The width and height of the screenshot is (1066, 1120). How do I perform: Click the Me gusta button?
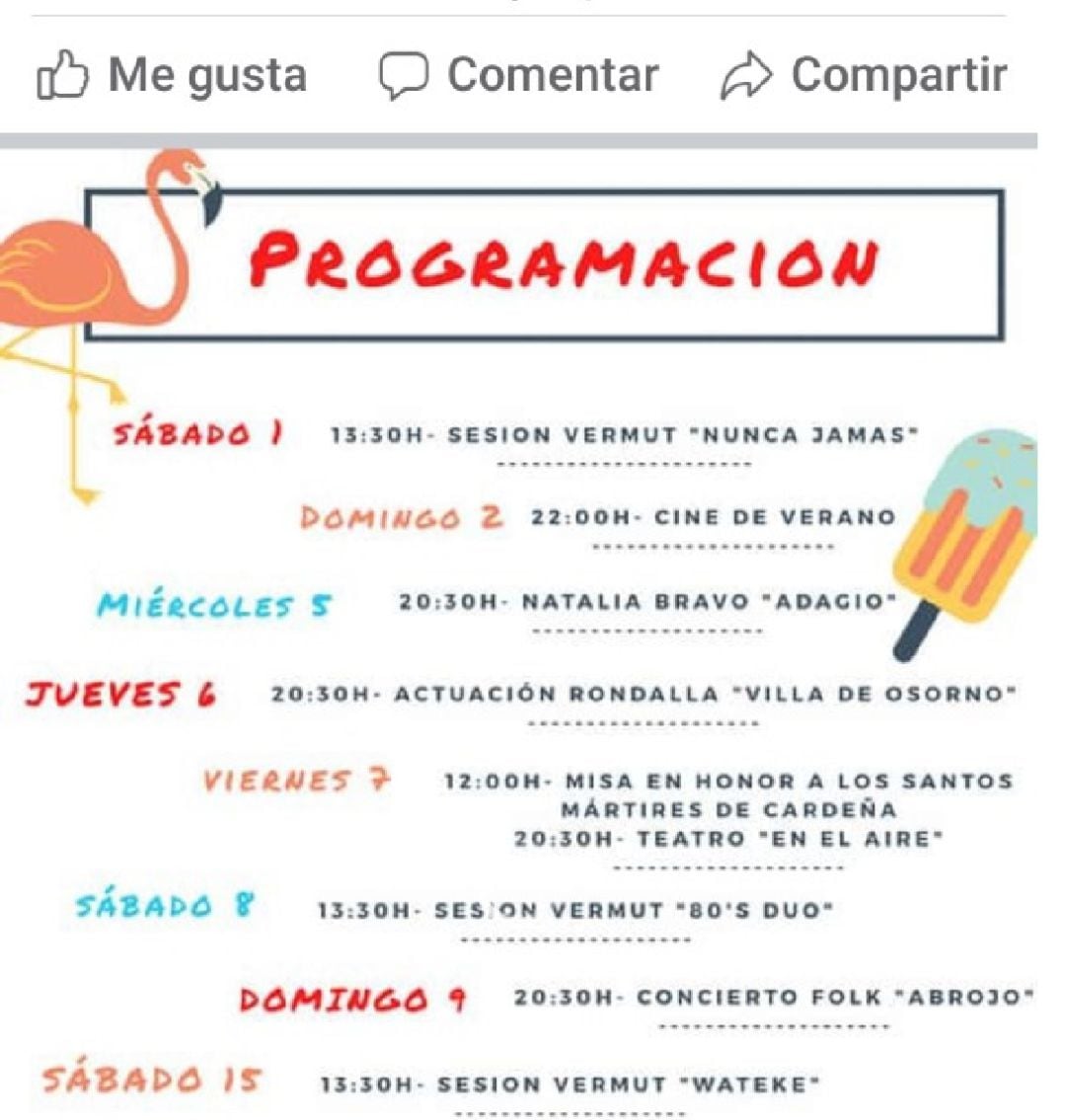click(x=178, y=74)
